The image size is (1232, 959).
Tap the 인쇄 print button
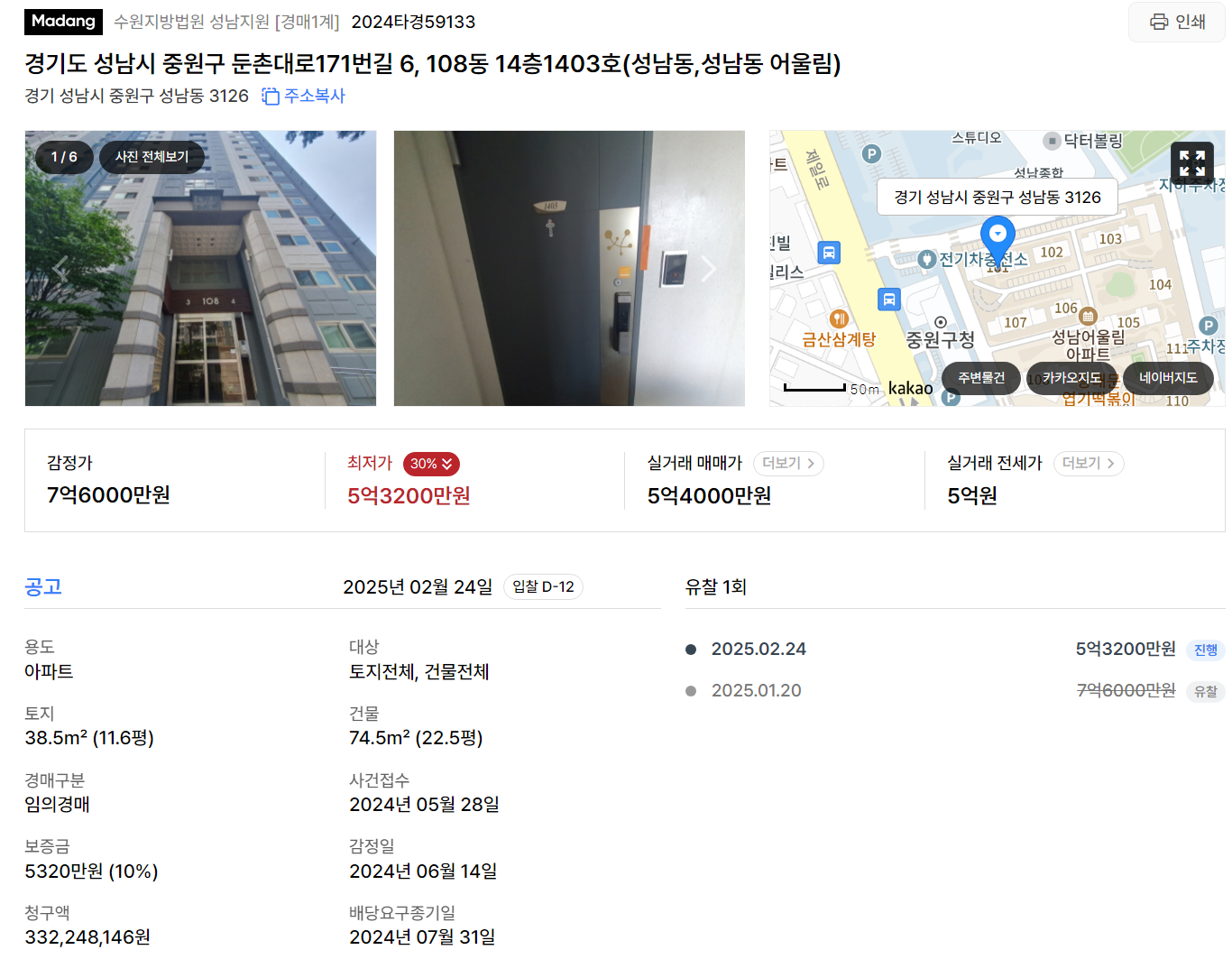pos(1177,22)
